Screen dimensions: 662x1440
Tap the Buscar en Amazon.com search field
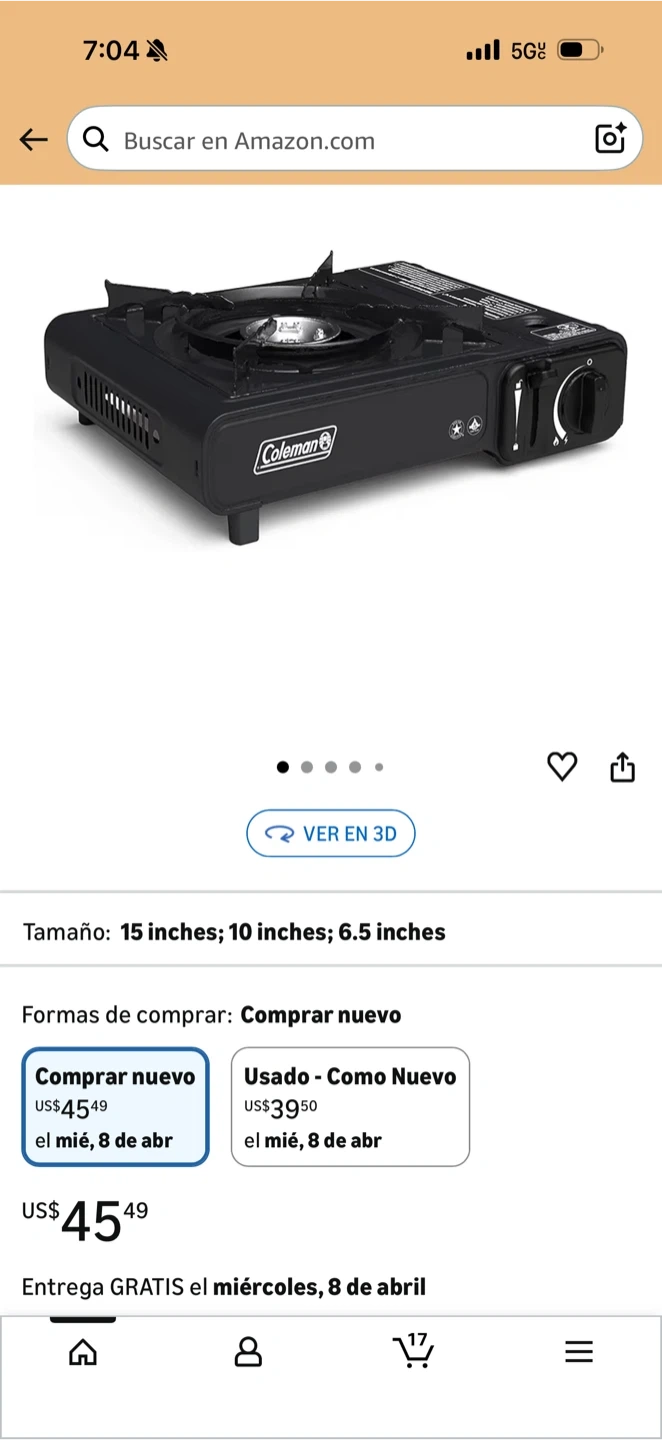[x=340, y=140]
